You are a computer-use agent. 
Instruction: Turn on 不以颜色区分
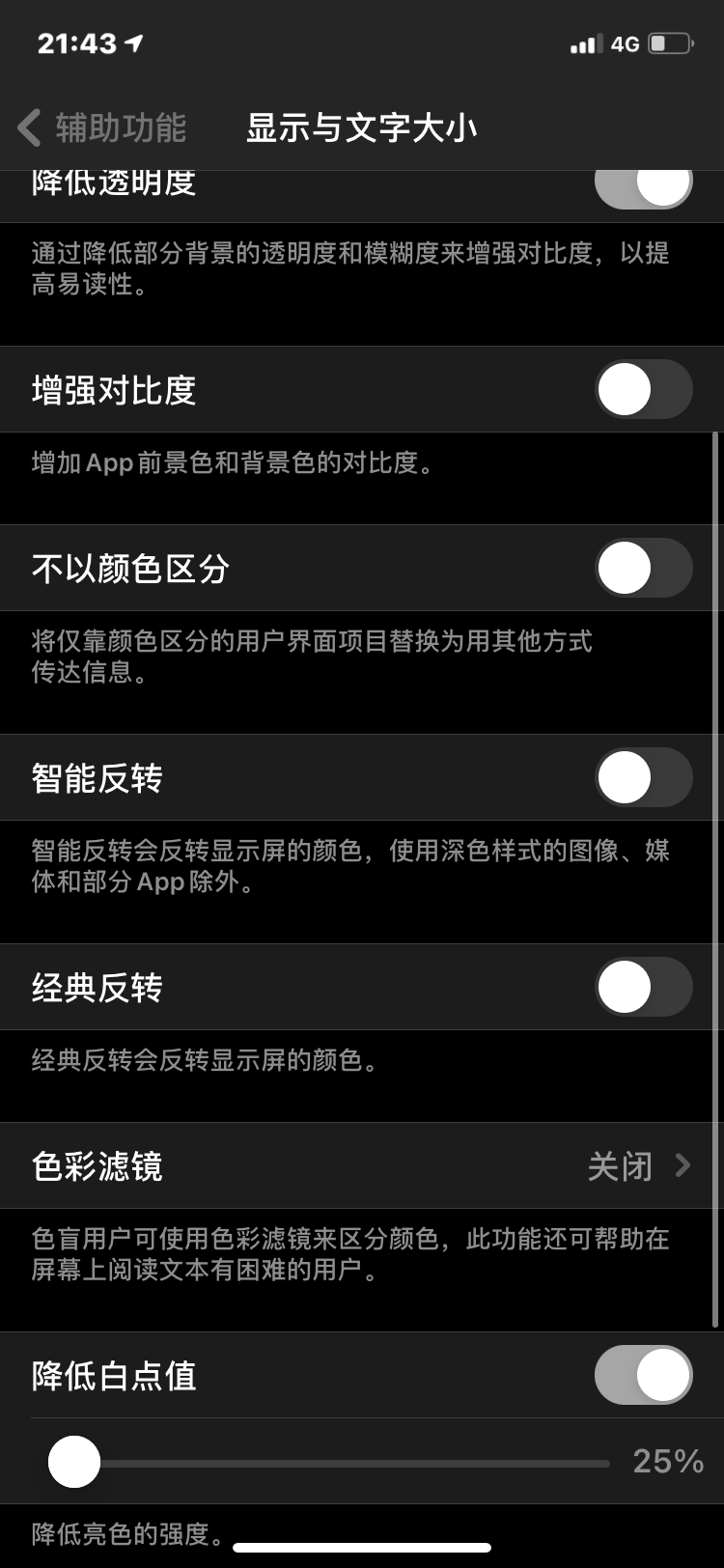[x=644, y=568]
